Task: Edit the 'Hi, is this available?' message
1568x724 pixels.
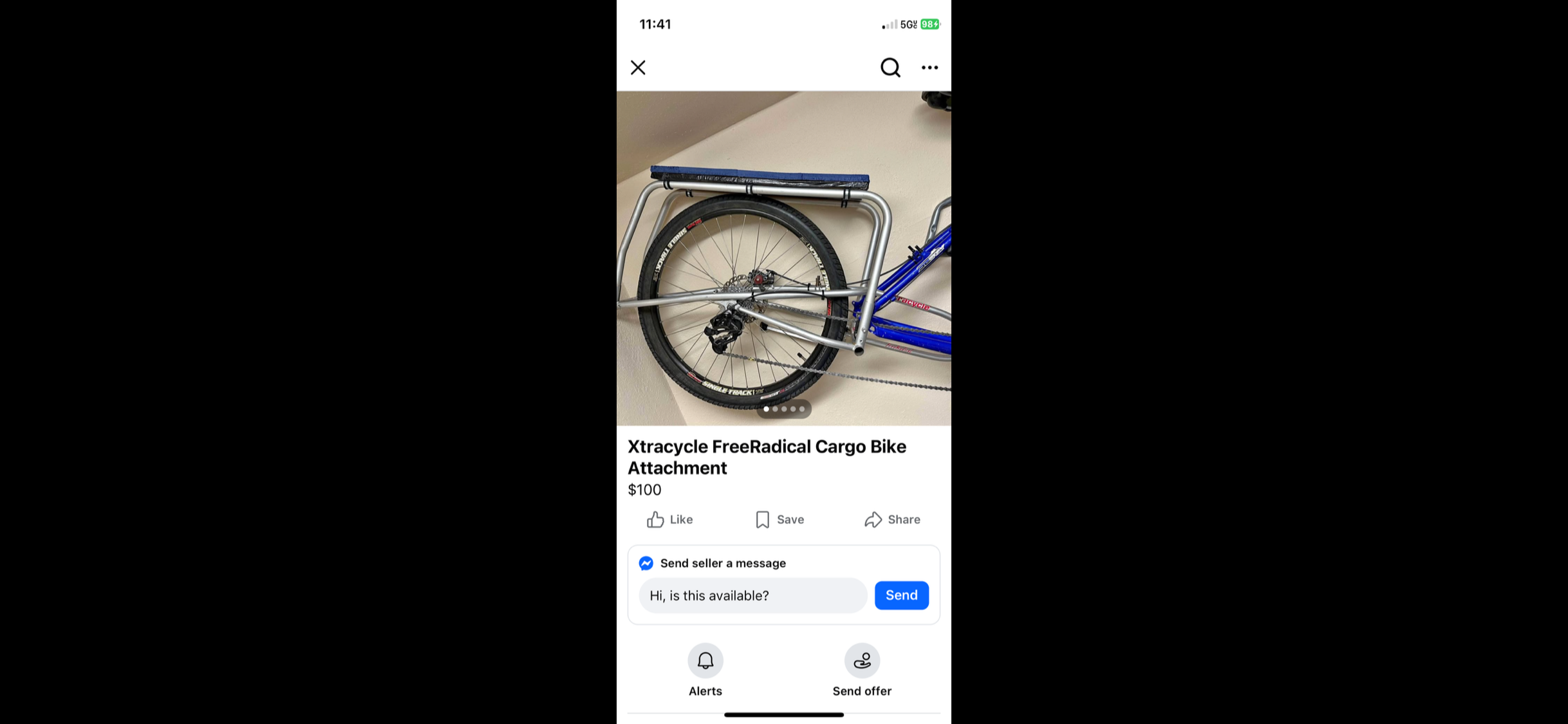Action: [x=752, y=595]
